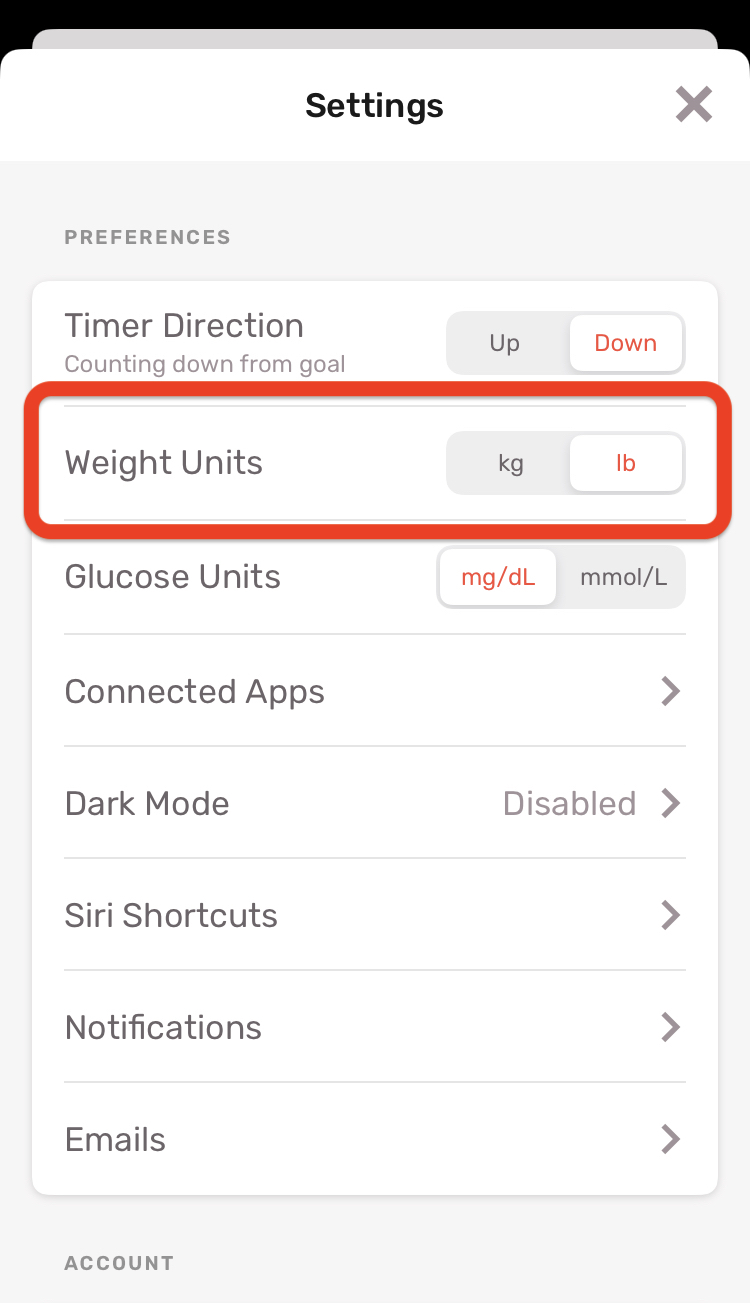Open Connected Apps
Screen dimensions: 750x1303
[375, 691]
